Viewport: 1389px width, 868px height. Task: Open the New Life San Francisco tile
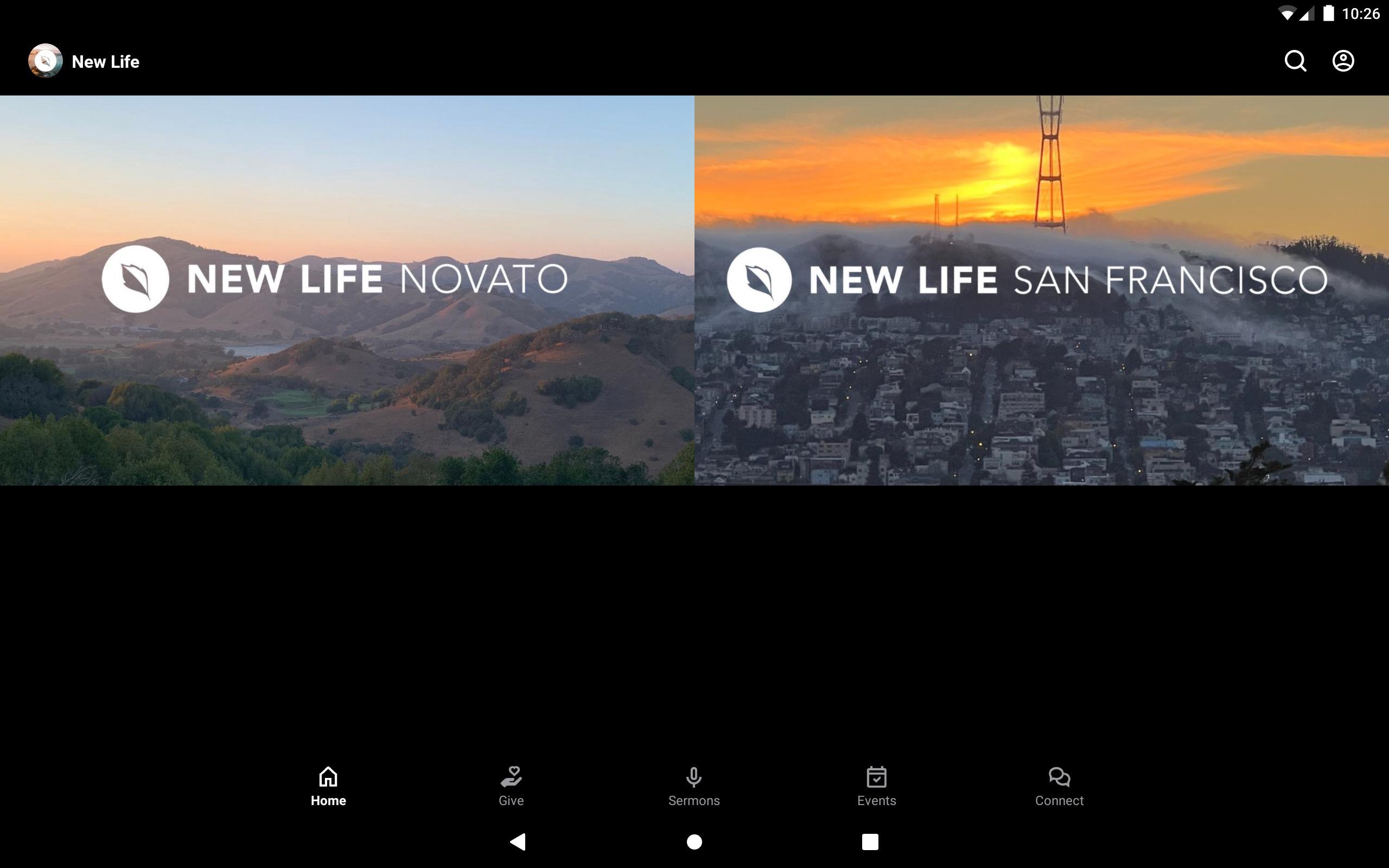pos(1041,290)
